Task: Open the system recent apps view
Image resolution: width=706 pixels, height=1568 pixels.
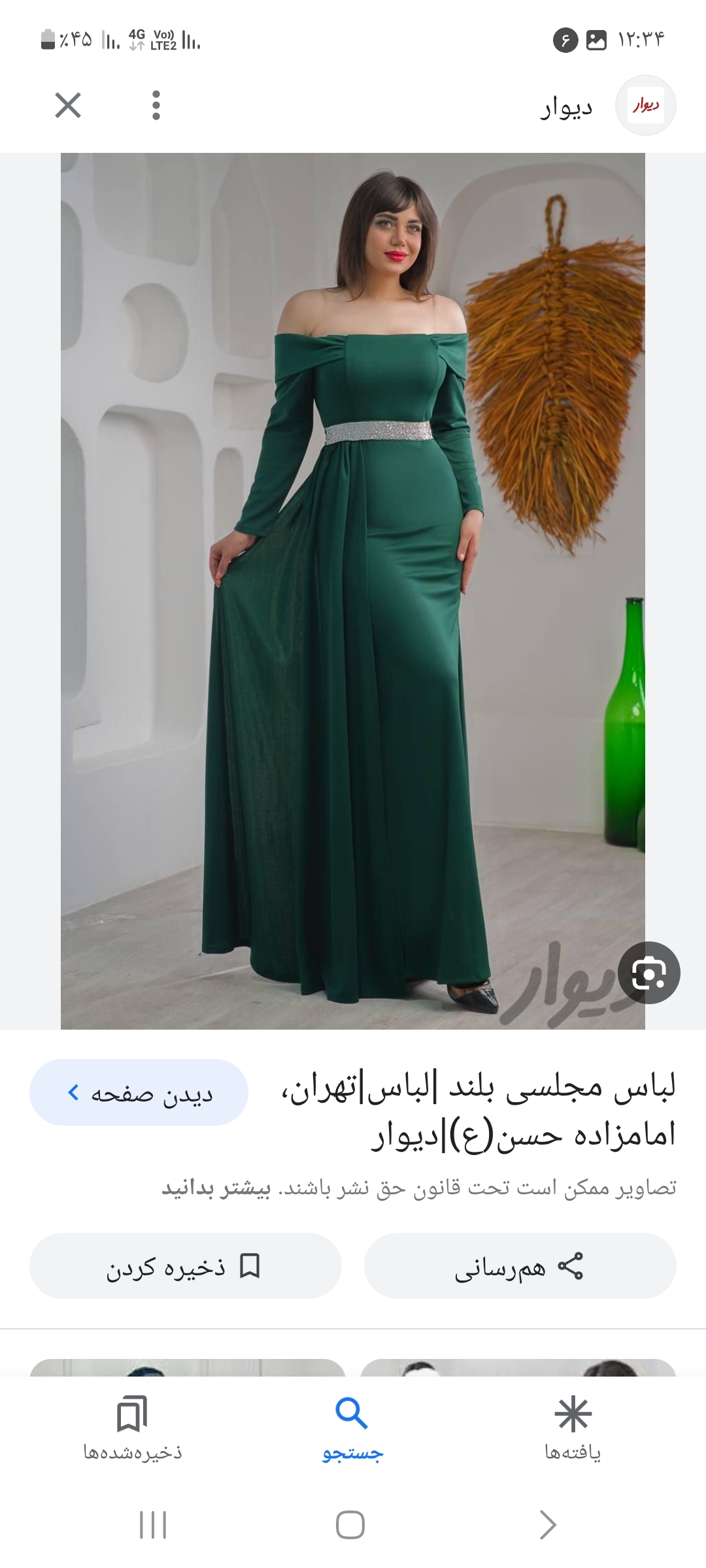Action: tap(153, 1526)
